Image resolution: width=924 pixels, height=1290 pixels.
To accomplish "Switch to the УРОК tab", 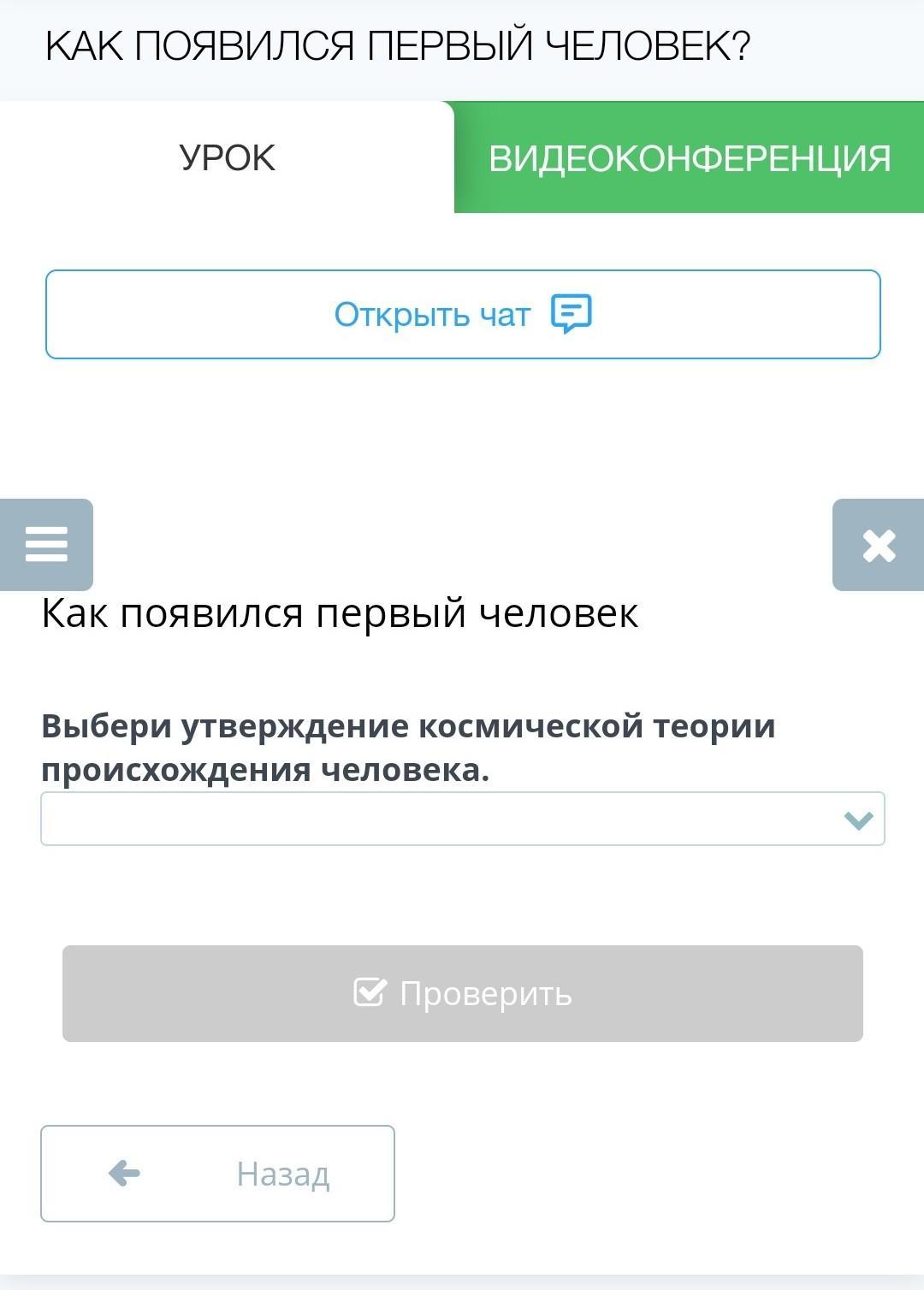I will (227, 158).
